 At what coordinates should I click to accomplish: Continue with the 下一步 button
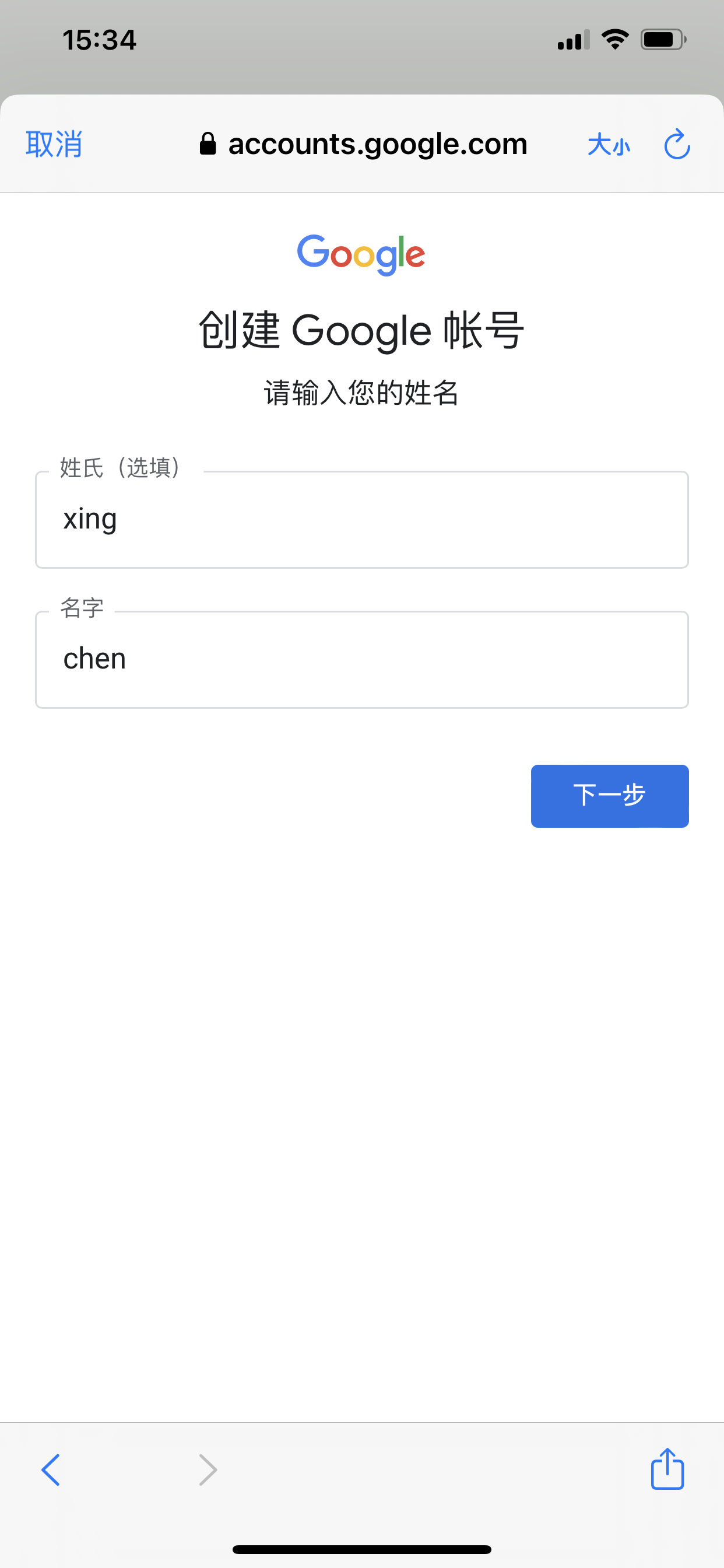coord(610,796)
